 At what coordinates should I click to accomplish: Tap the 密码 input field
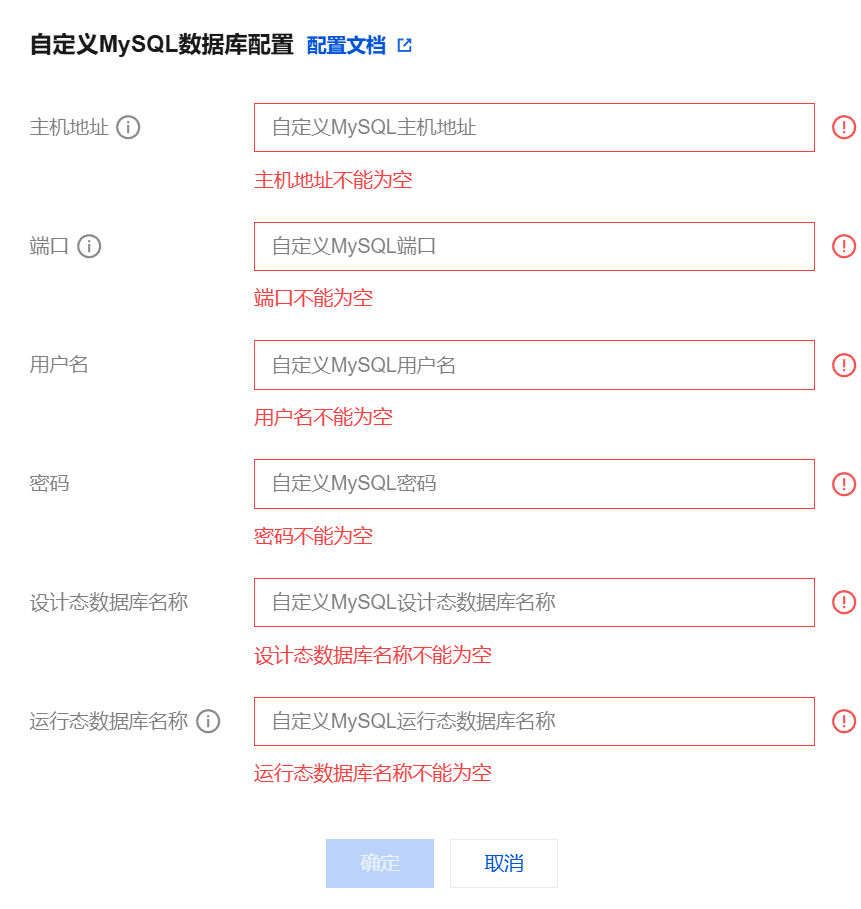click(534, 484)
